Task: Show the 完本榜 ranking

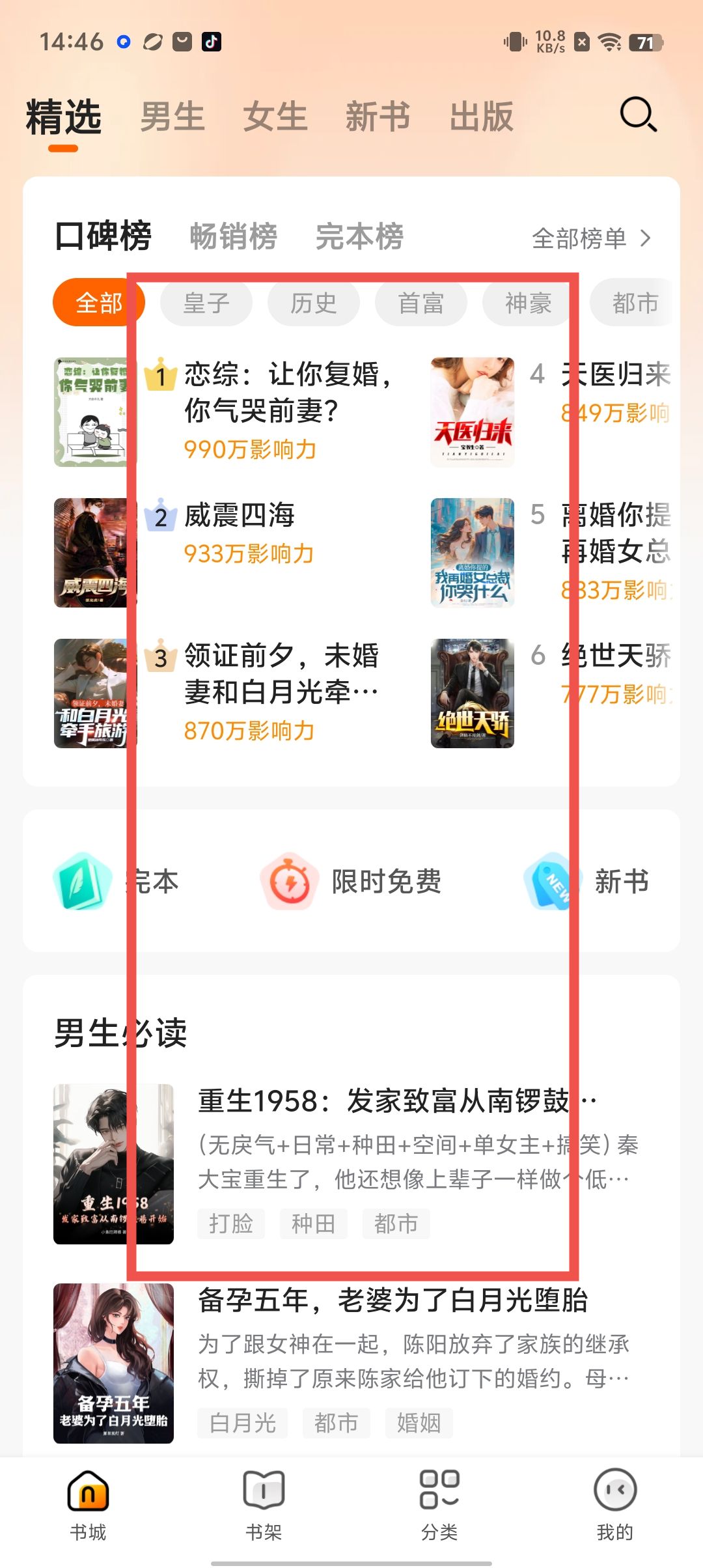Action: point(359,236)
